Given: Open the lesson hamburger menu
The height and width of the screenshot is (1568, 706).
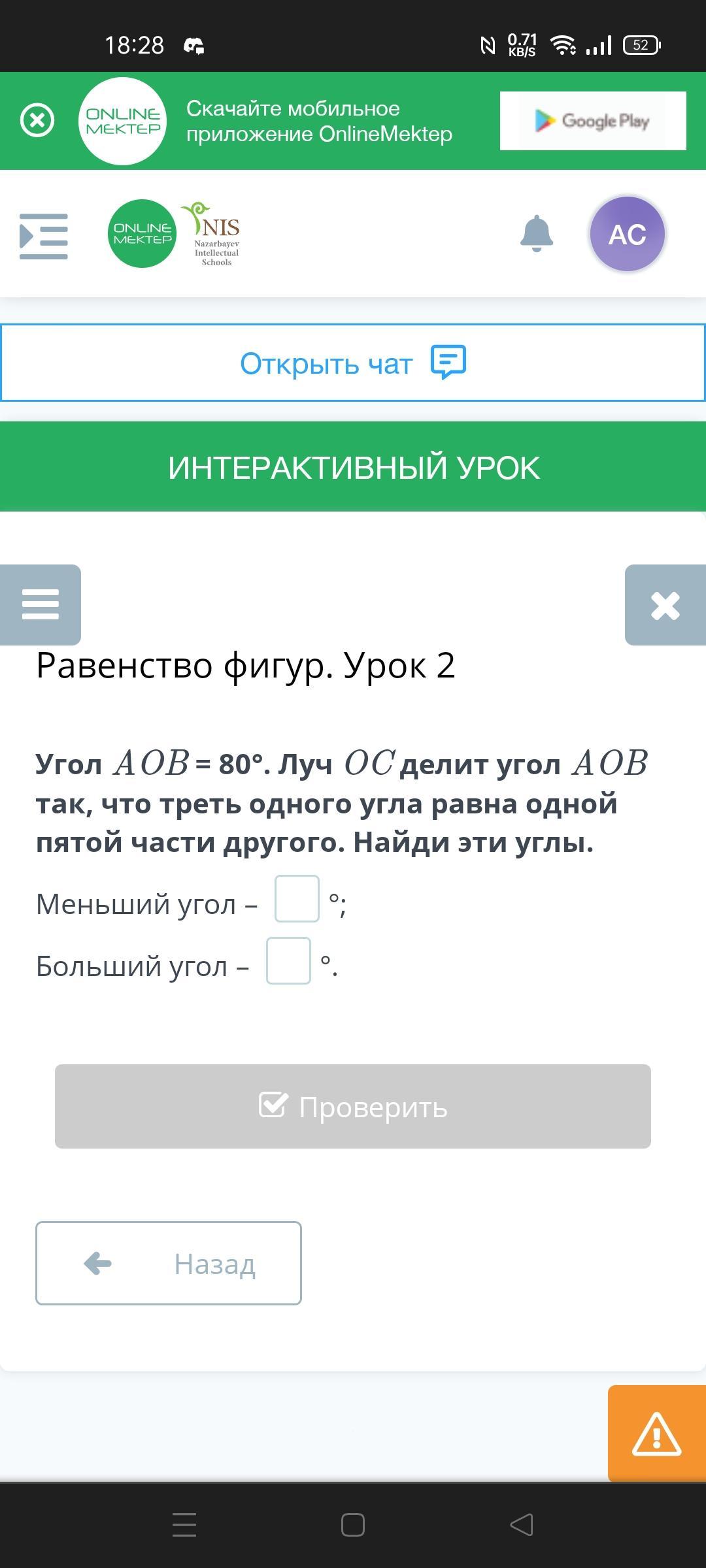Looking at the screenshot, I should (x=41, y=605).
